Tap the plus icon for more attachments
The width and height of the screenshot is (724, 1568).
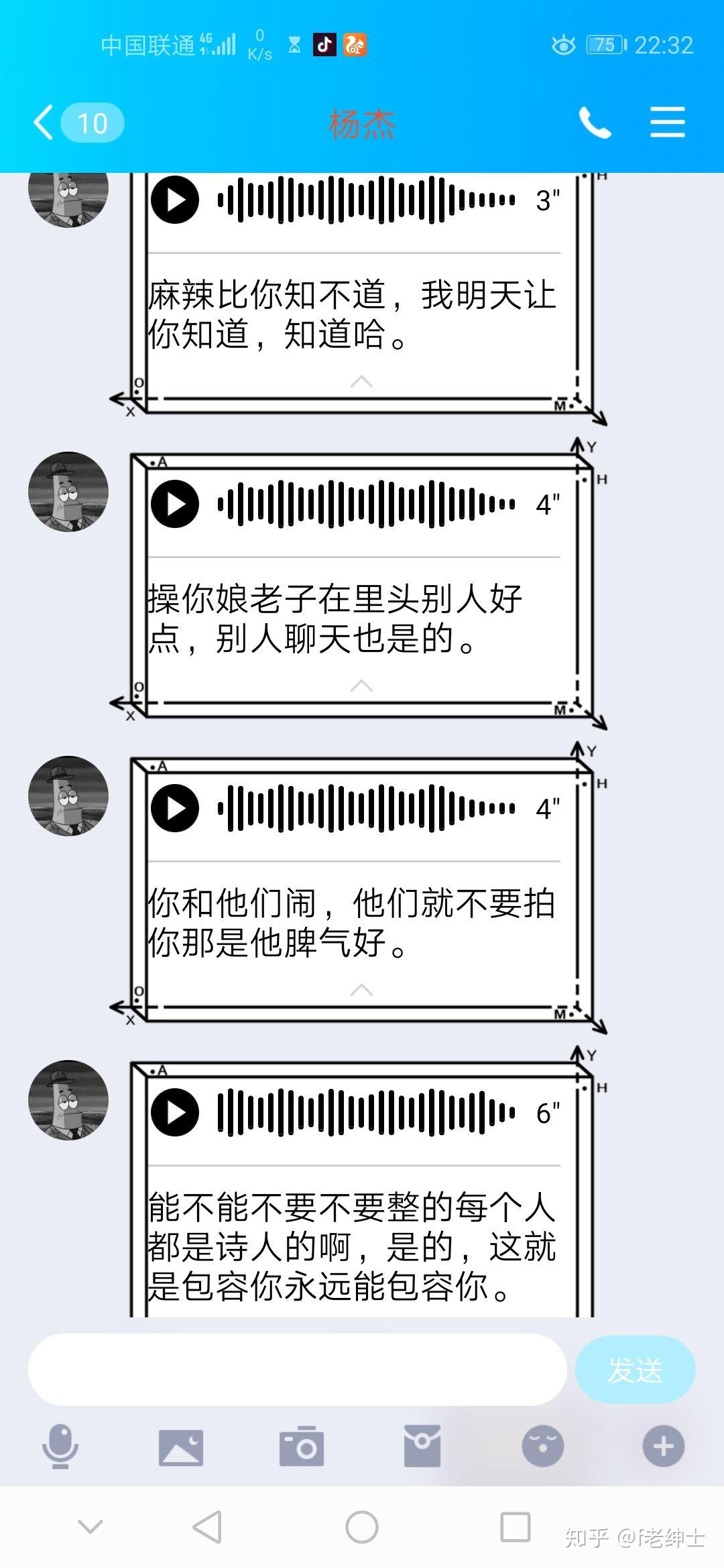point(662,1445)
